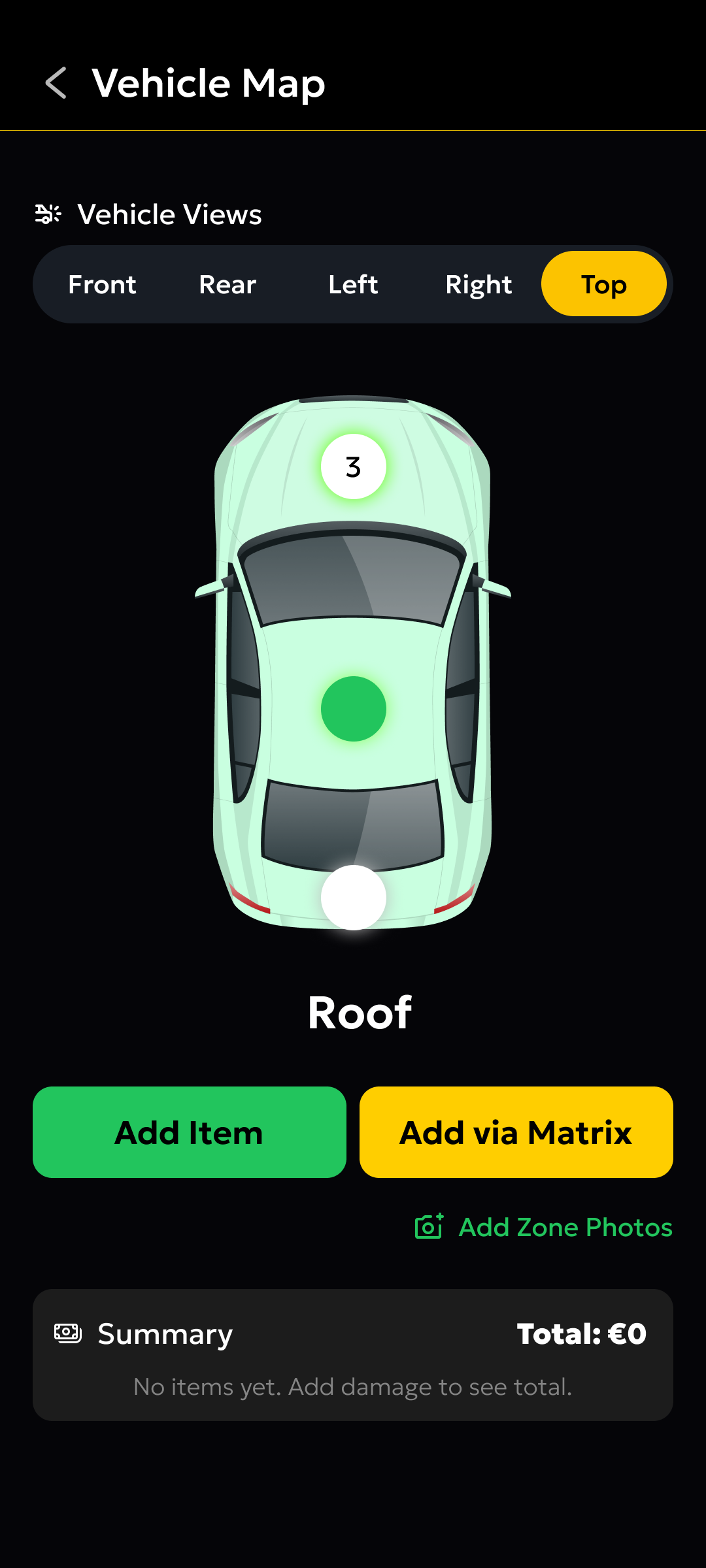
Task: Tap the hood zone marker numbered 3
Action: click(354, 467)
